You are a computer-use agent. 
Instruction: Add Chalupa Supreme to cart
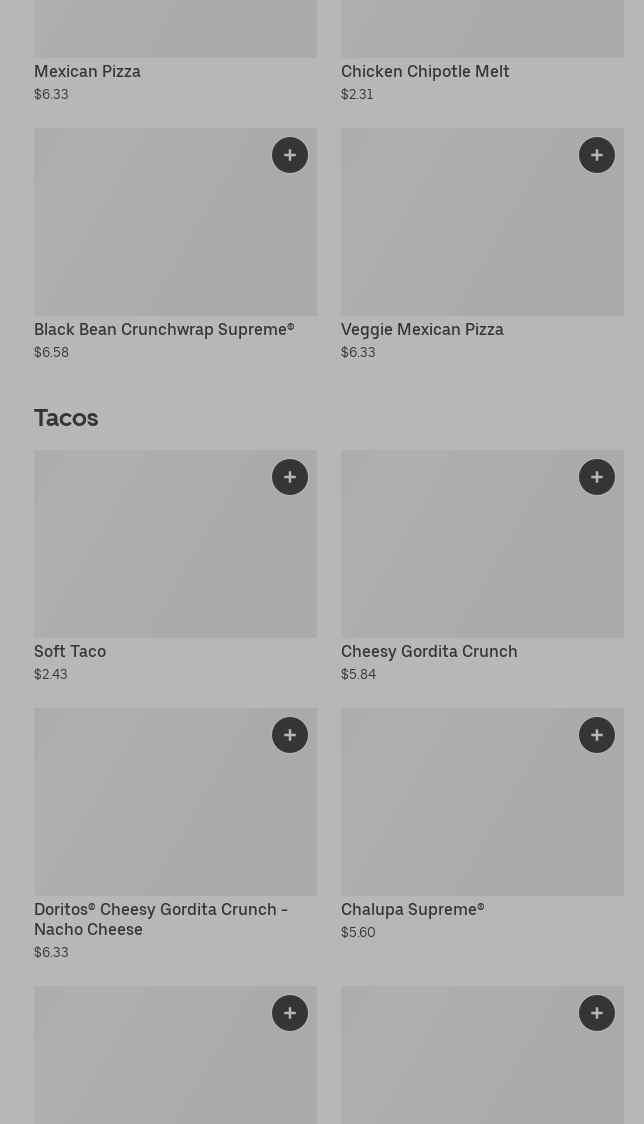[x=597, y=735]
